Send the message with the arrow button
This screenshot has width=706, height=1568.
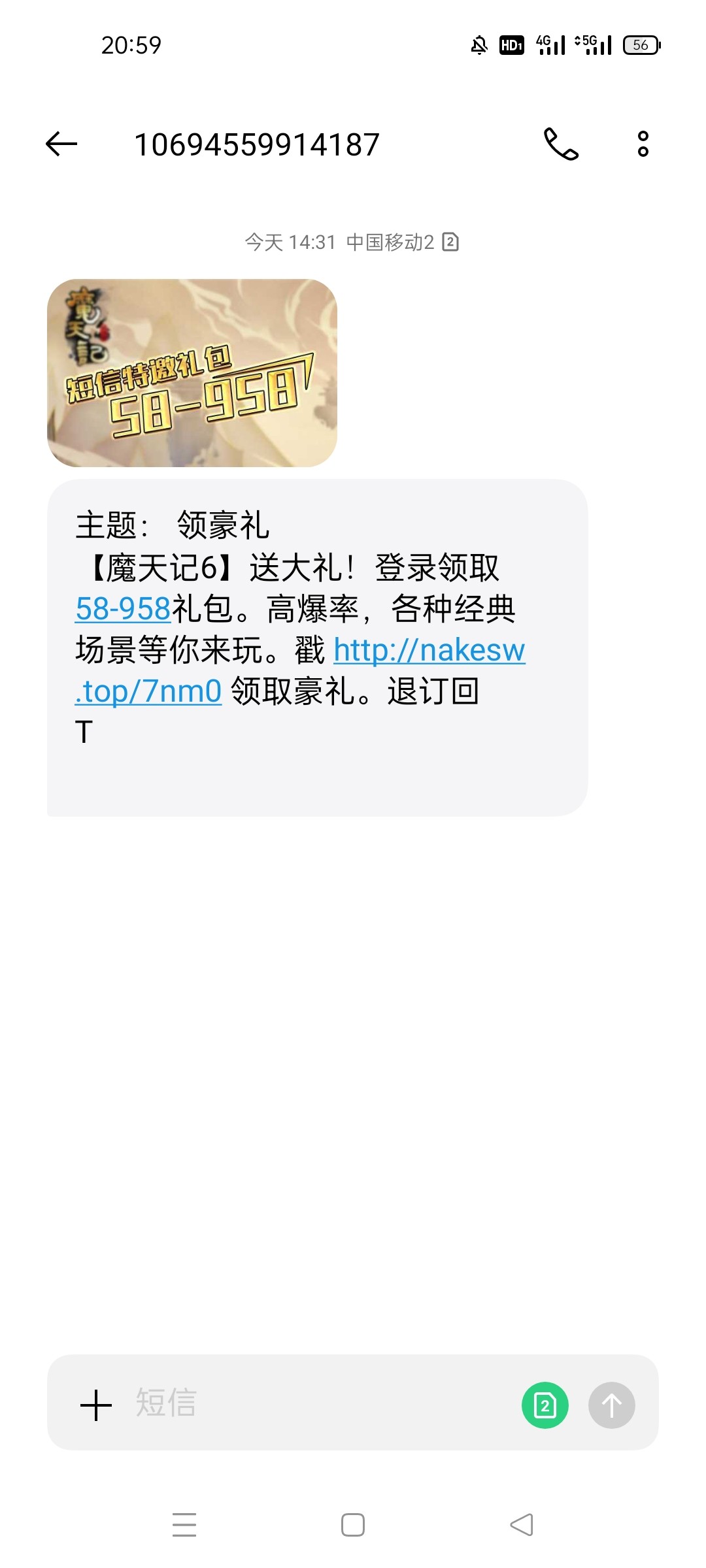pos(611,1405)
